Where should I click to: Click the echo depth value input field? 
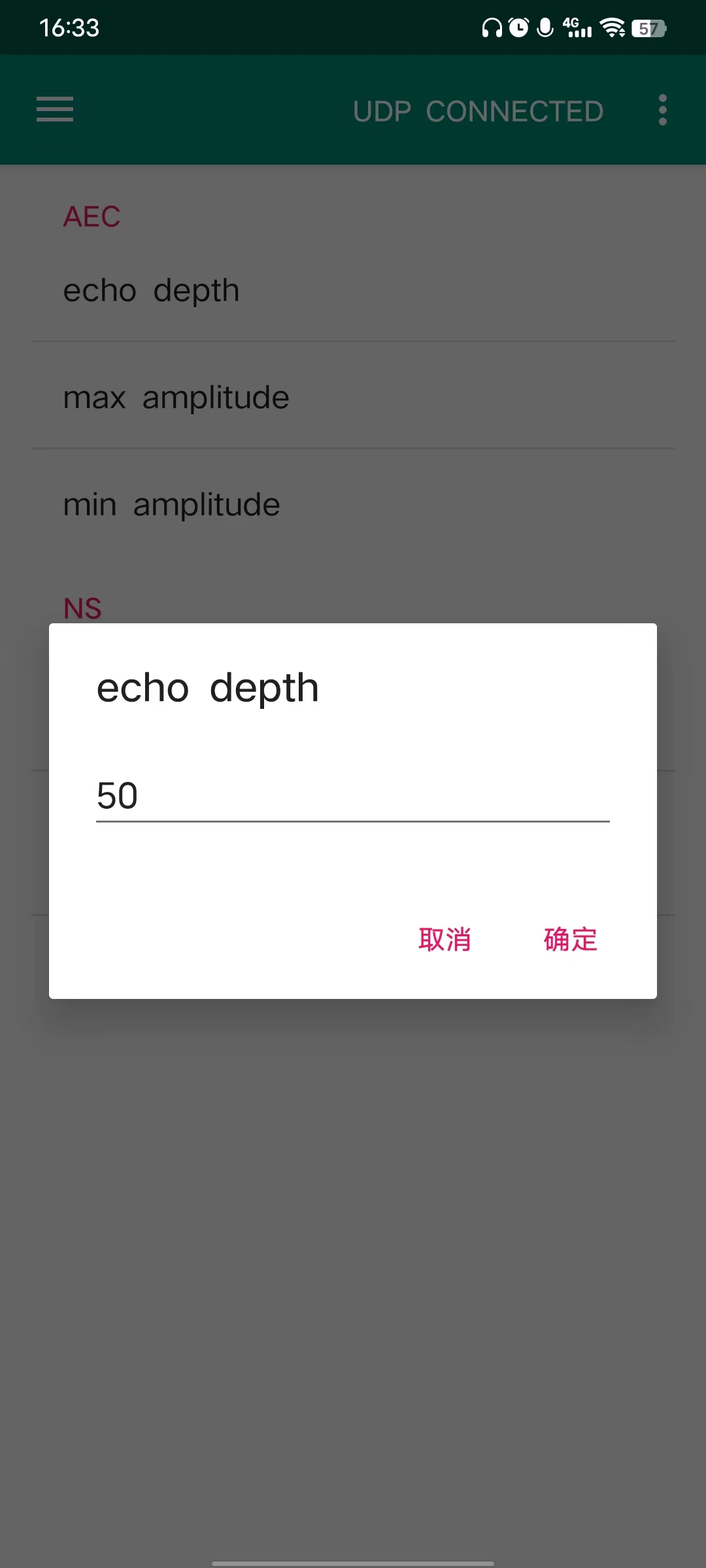[353, 796]
